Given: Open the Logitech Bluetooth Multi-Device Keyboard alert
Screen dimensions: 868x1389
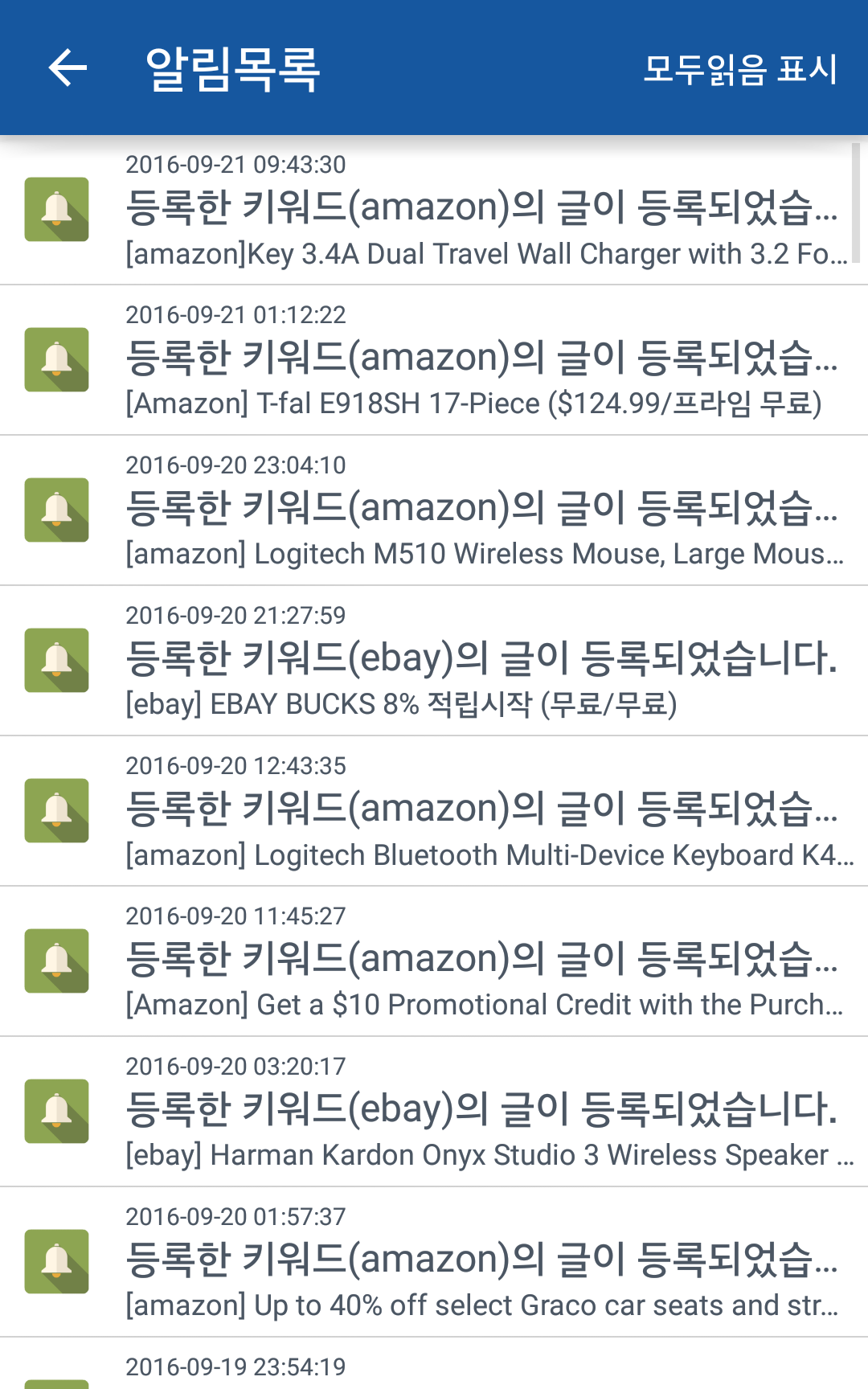Looking at the screenshot, I should click(482, 811).
